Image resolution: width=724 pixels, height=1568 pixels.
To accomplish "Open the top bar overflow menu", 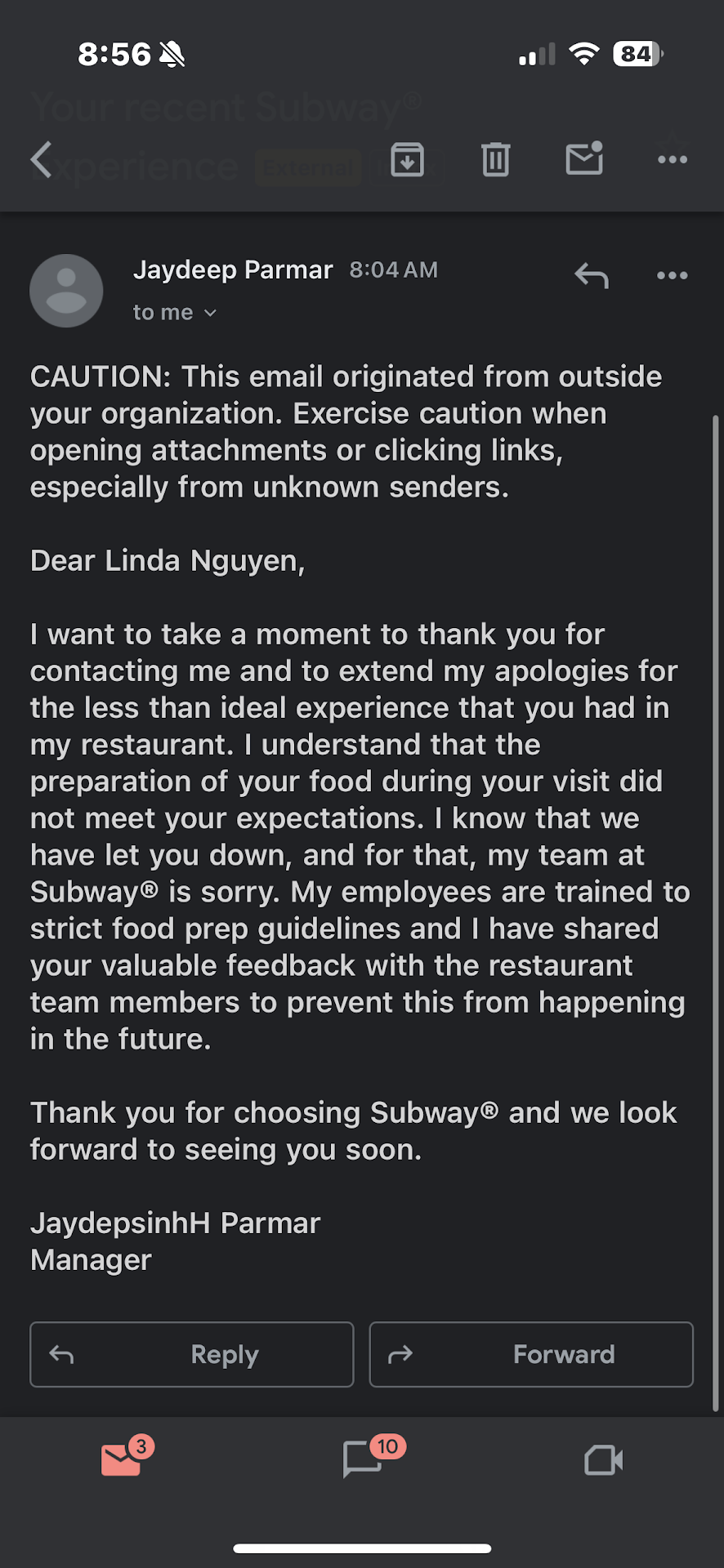I will pyautogui.click(x=672, y=159).
